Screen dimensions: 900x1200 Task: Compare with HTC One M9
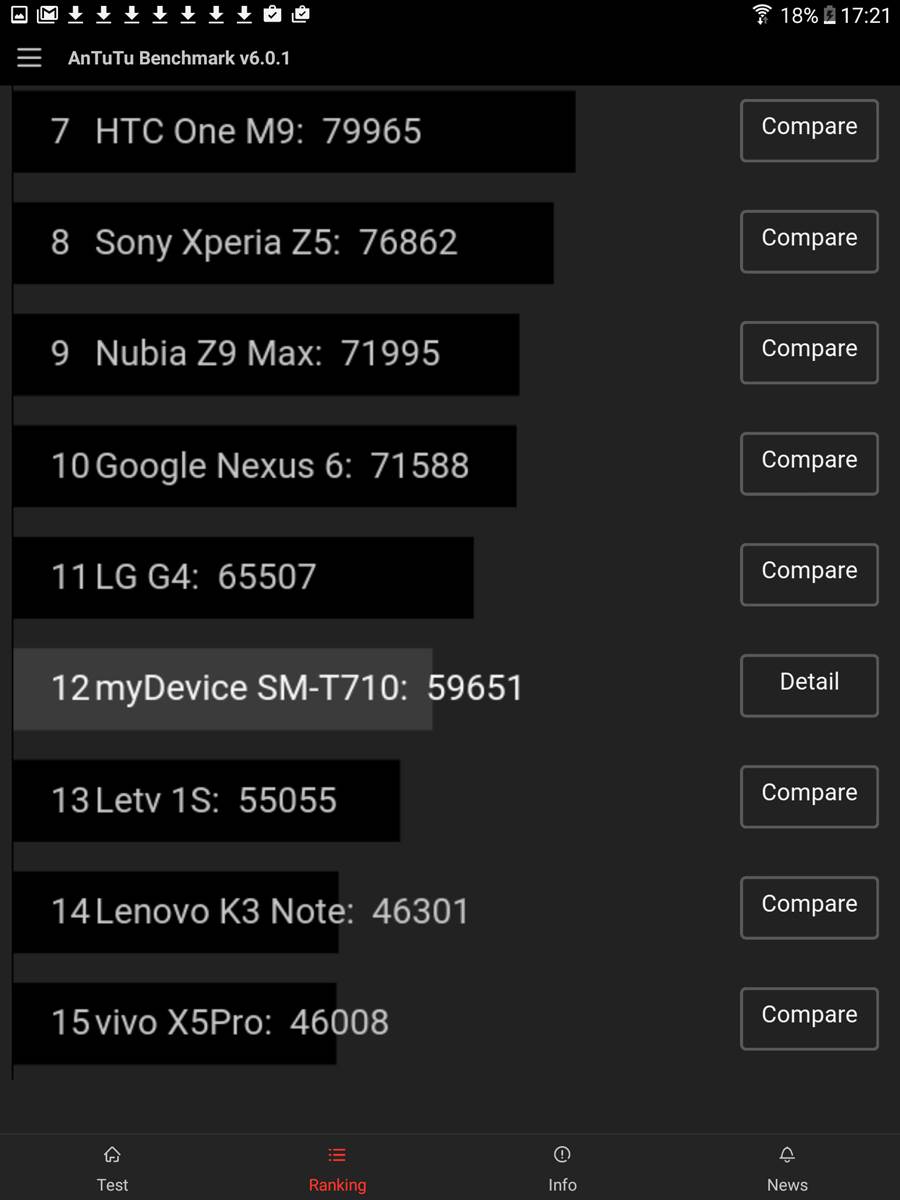click(x=808, y=129)
